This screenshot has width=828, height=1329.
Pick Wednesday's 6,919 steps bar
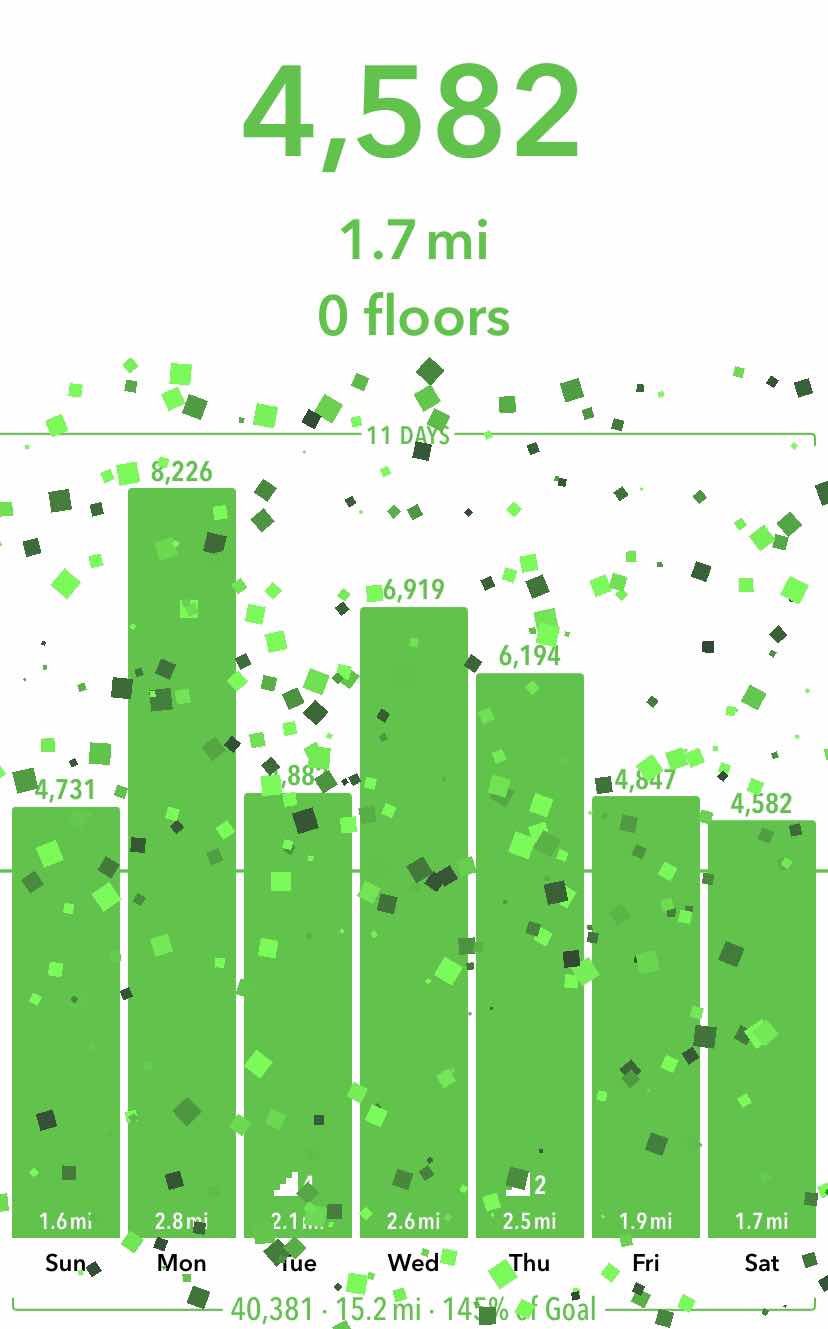pos(414,920)
